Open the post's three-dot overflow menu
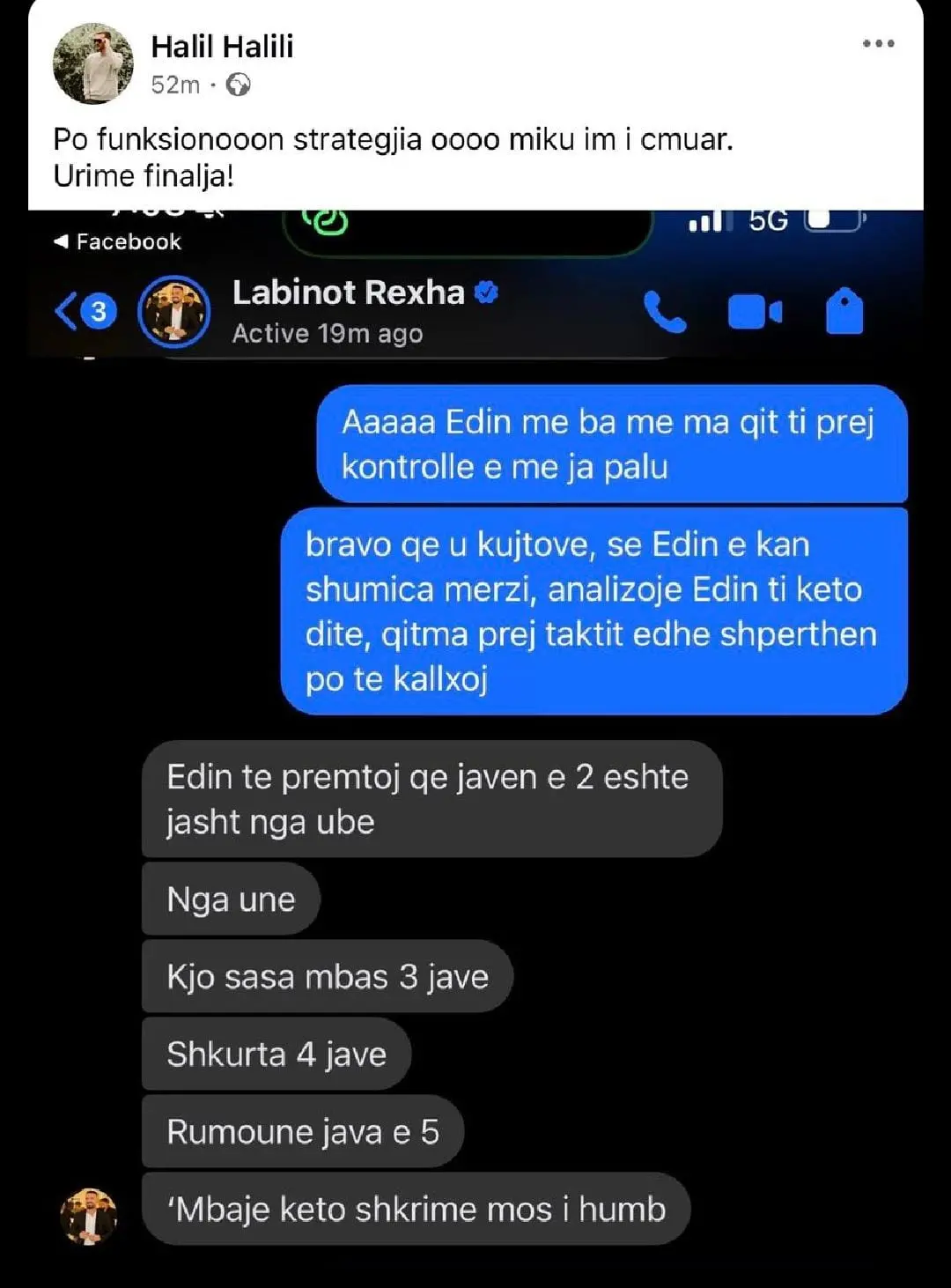The image size is (951, 1288). tap(878, 44)
